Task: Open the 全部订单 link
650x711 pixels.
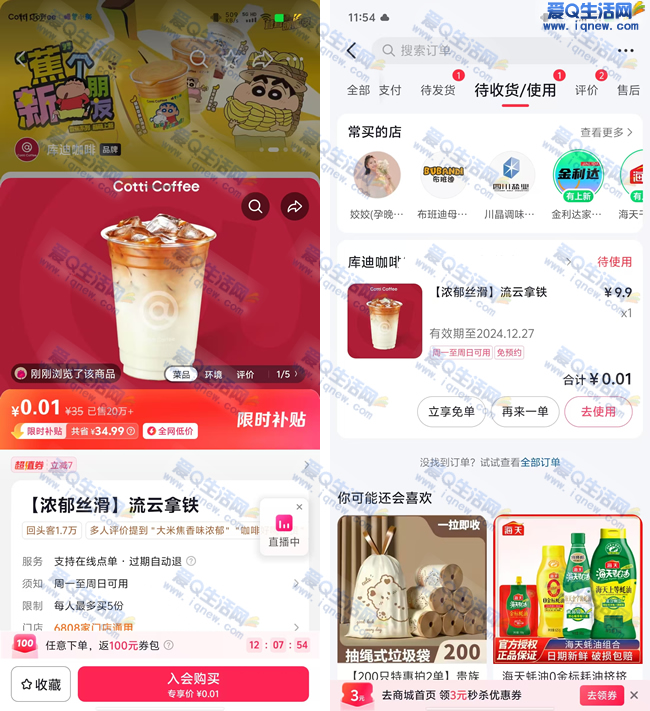Action: tap(540, 463)
